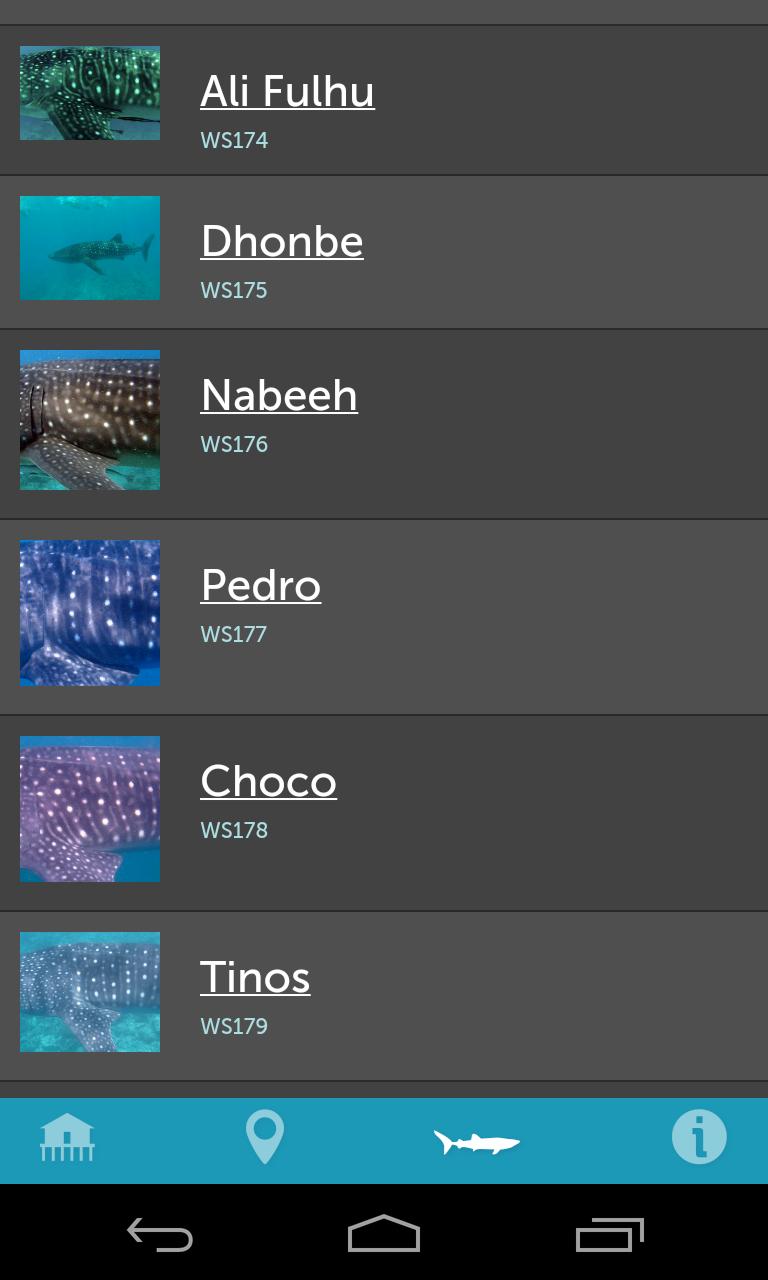Tap the Android home button

[384, 1233]
